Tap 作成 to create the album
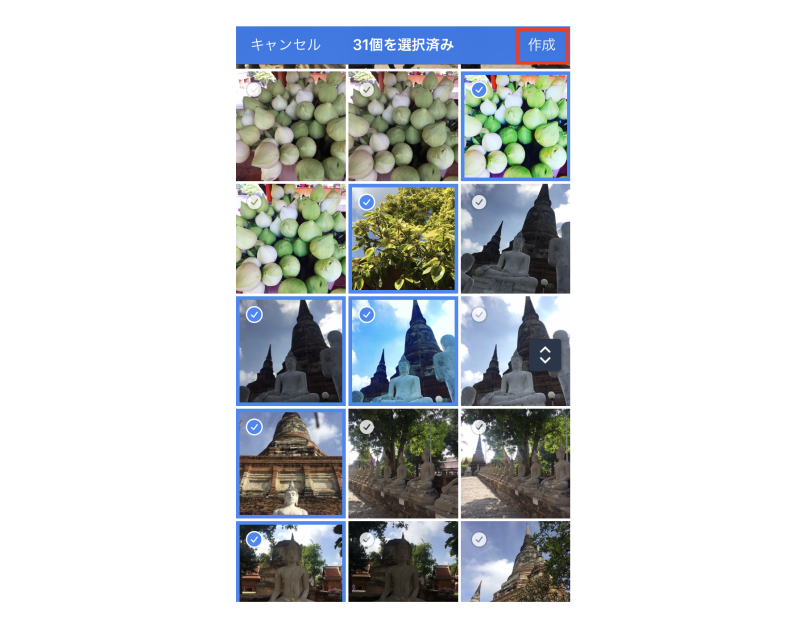This screenshot has height=630, width=812. [x=542, y=45]
